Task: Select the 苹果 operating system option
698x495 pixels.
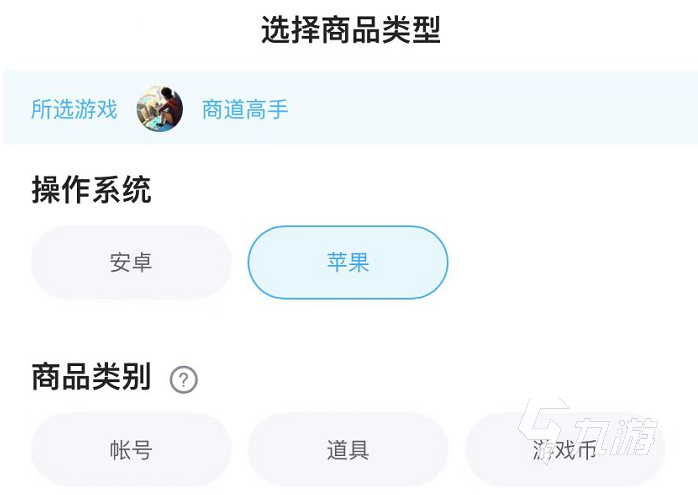Action: pos(347,263)
